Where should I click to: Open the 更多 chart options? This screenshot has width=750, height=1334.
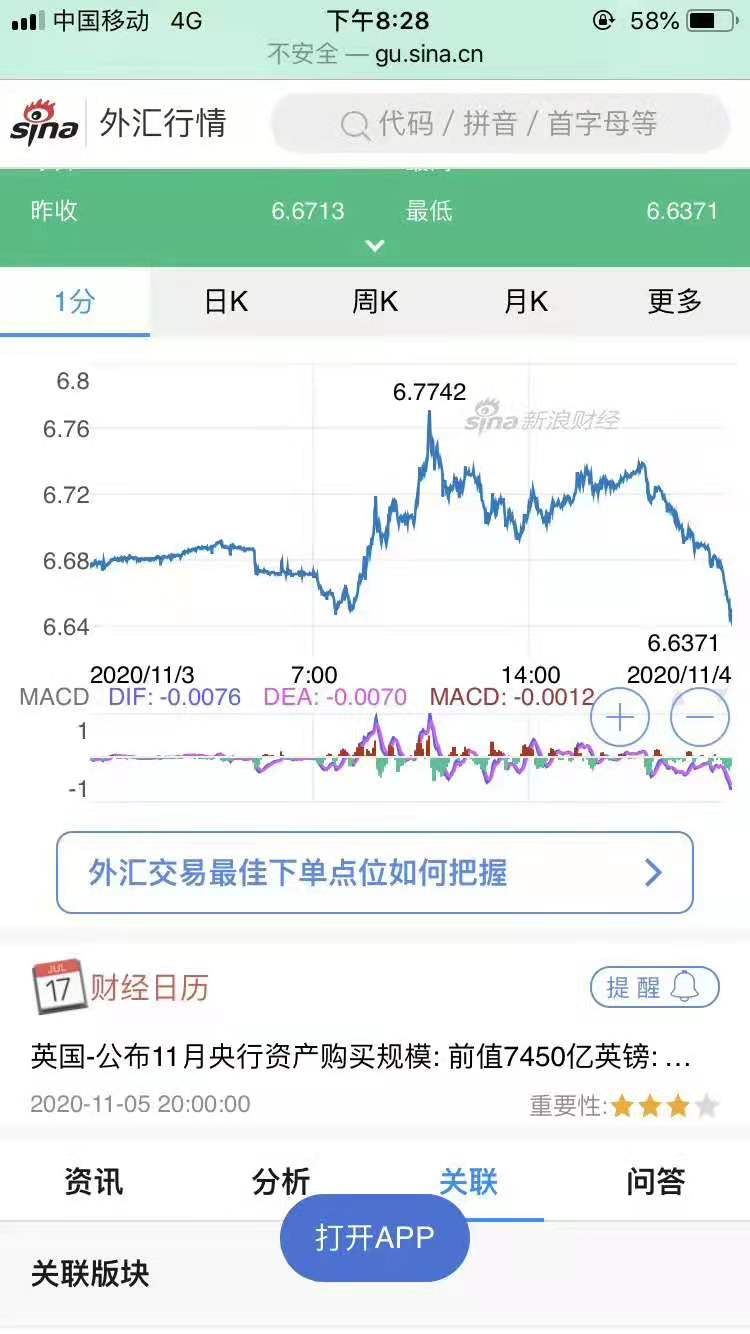click(x=675, y=301)
